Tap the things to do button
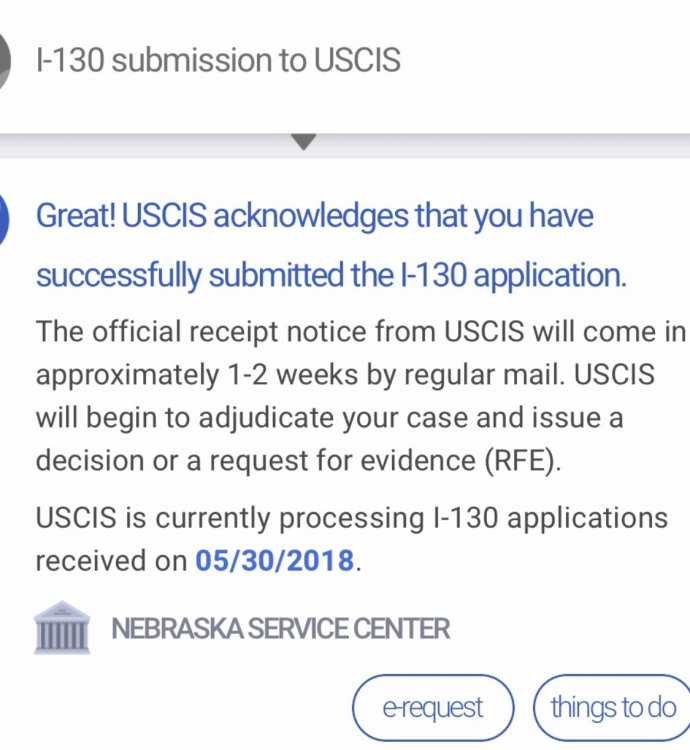Screen dimensions: 690x750 pyautogui.click(x=612, y=708)
